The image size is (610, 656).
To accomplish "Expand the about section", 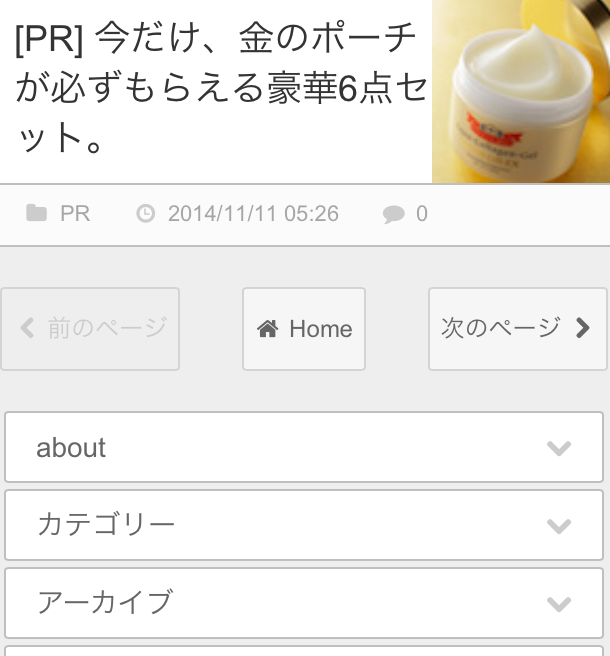I will point(304,447).
